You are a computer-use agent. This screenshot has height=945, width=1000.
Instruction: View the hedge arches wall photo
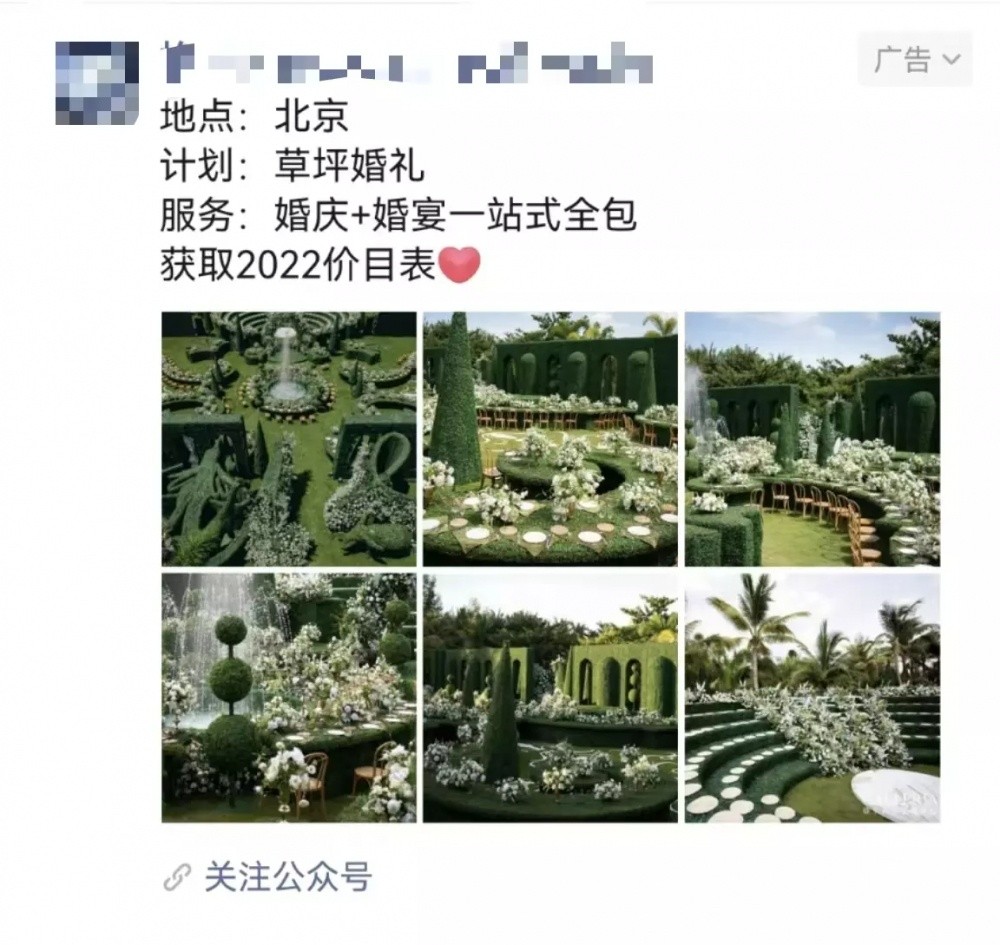(550, 697)
